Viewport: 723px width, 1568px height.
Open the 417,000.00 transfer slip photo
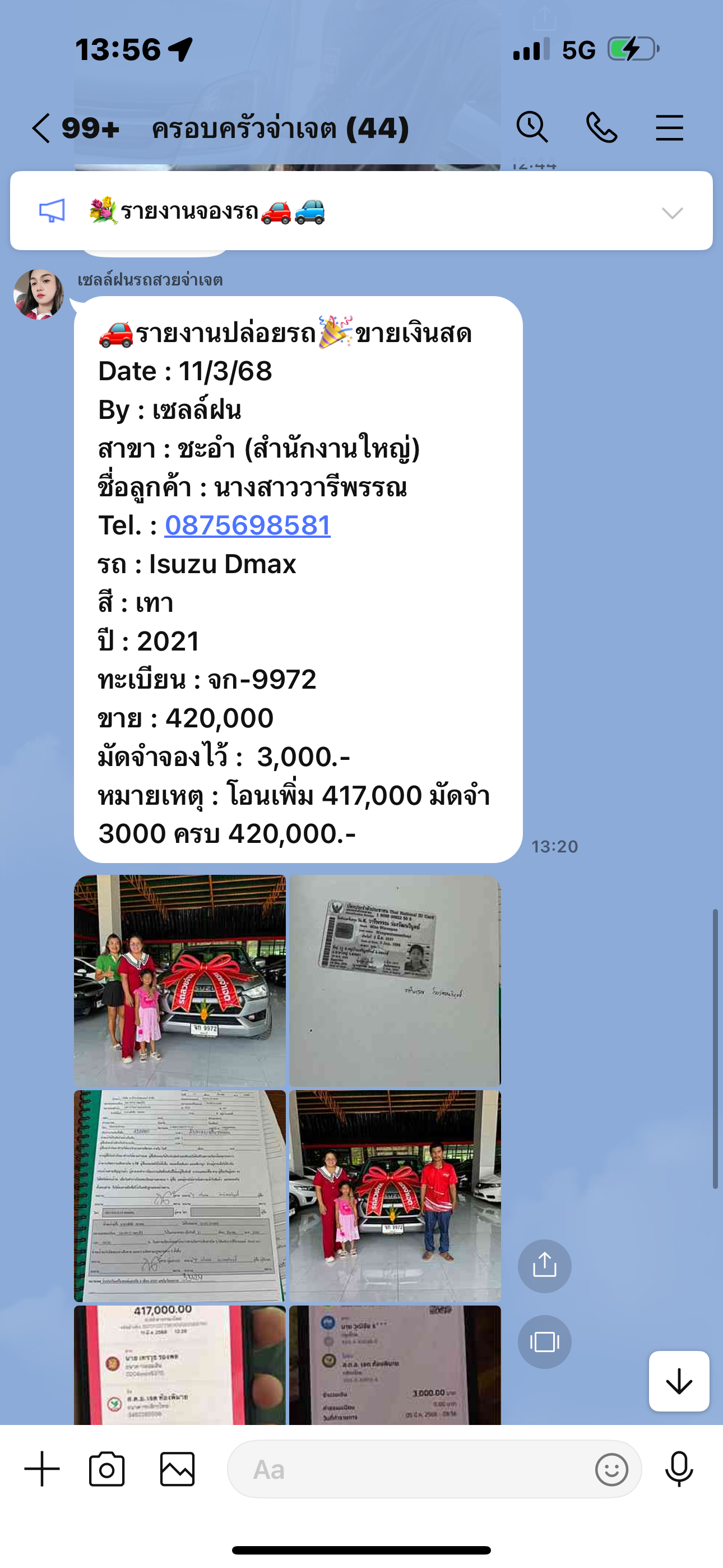180,1364
